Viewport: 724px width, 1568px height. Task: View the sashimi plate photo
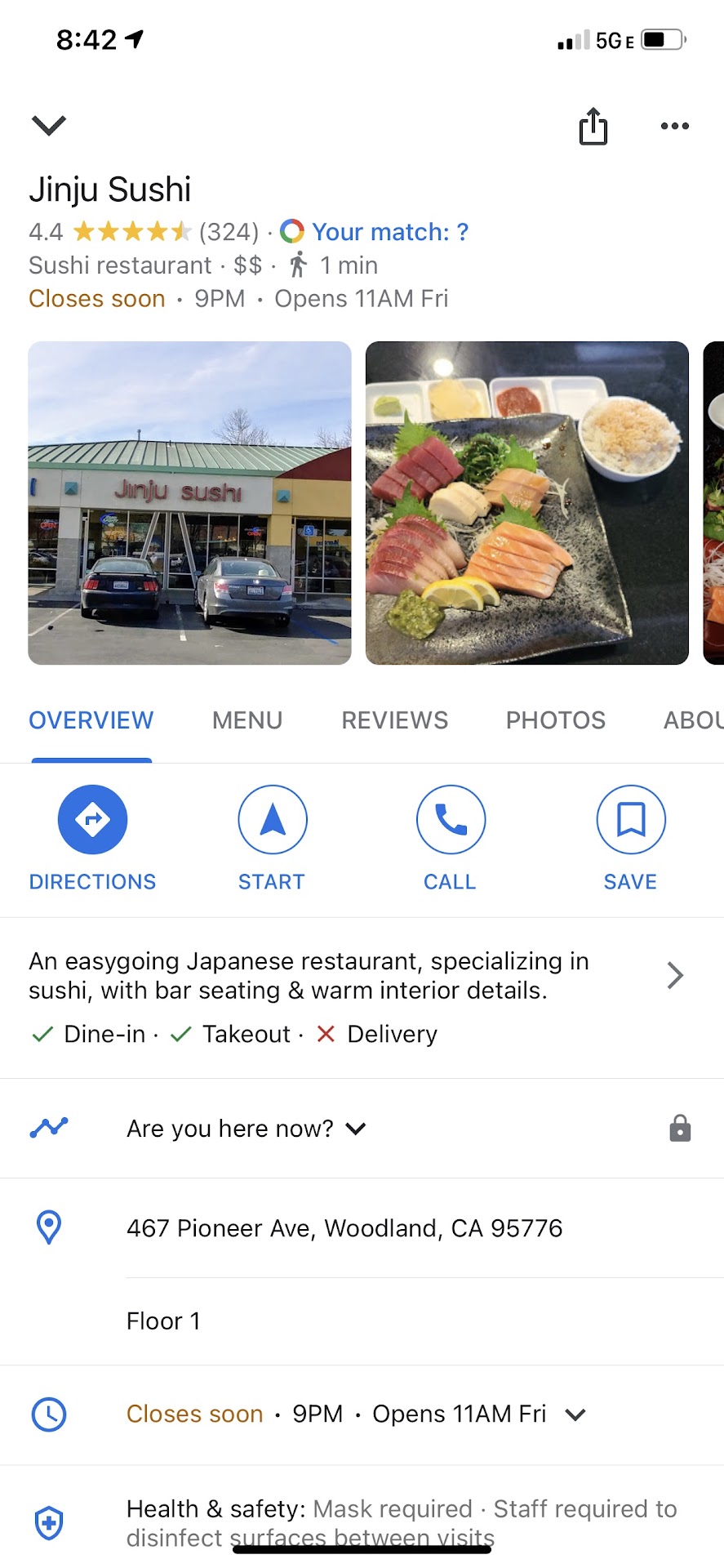coord(526,502)
